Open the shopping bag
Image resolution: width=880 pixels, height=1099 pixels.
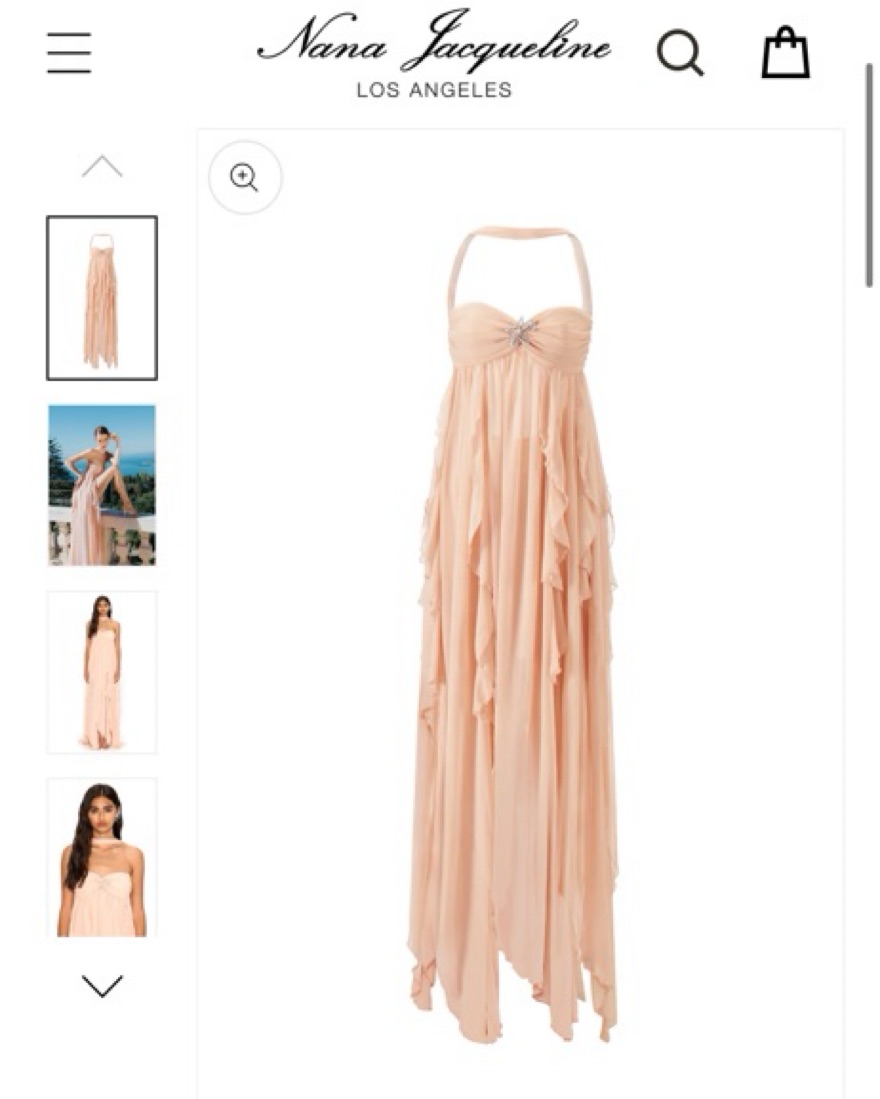click(x=785, y=53)
